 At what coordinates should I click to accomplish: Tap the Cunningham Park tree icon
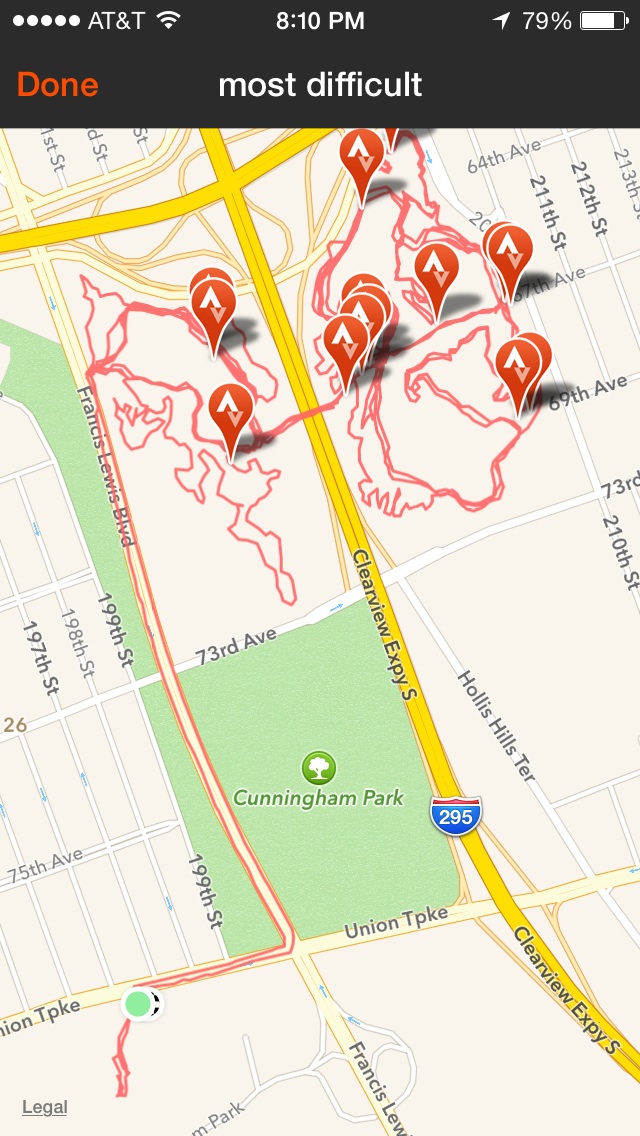click(x=319, y=768)
